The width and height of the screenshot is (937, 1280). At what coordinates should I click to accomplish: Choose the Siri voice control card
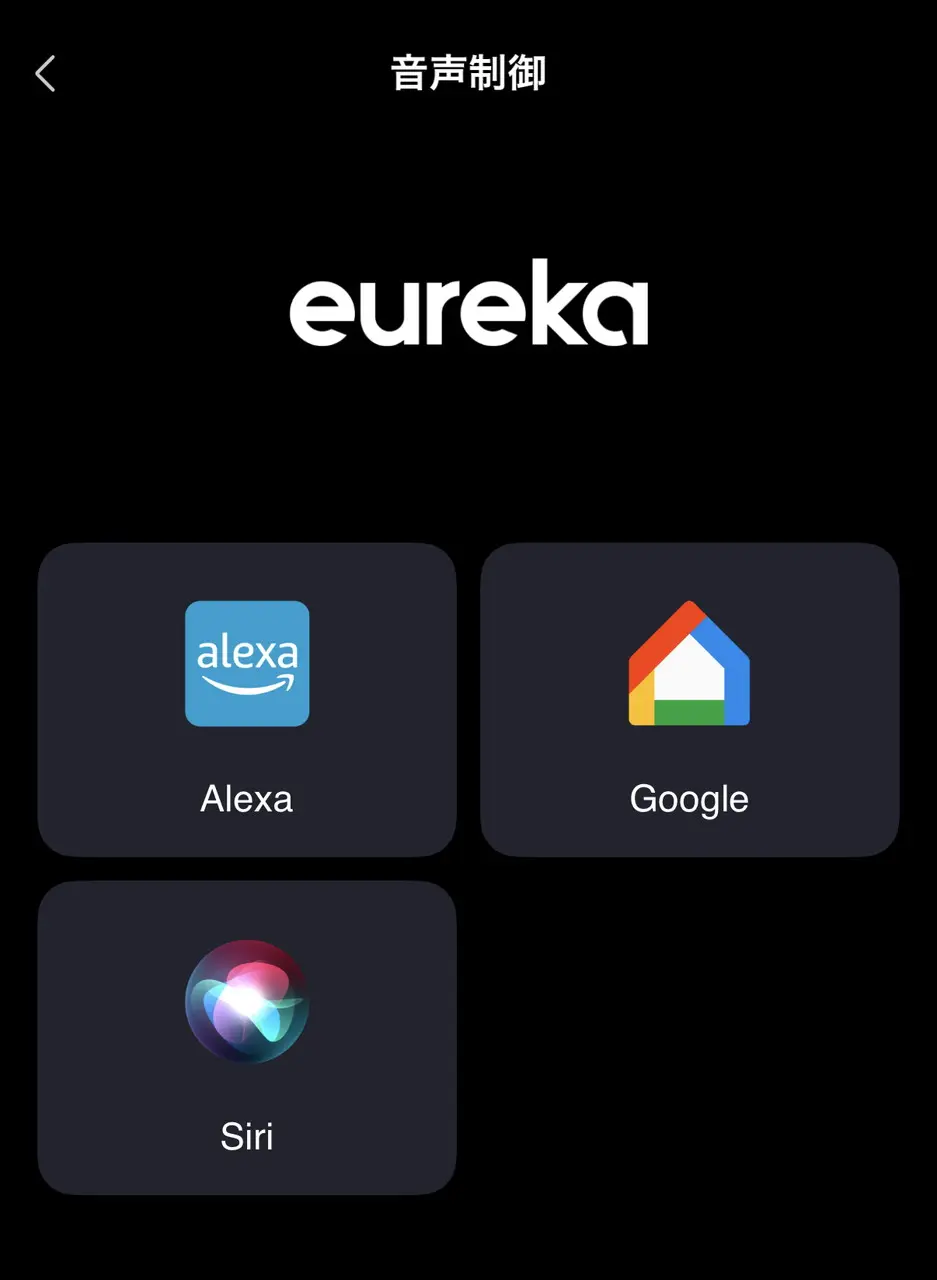[x=247, y=1037]
